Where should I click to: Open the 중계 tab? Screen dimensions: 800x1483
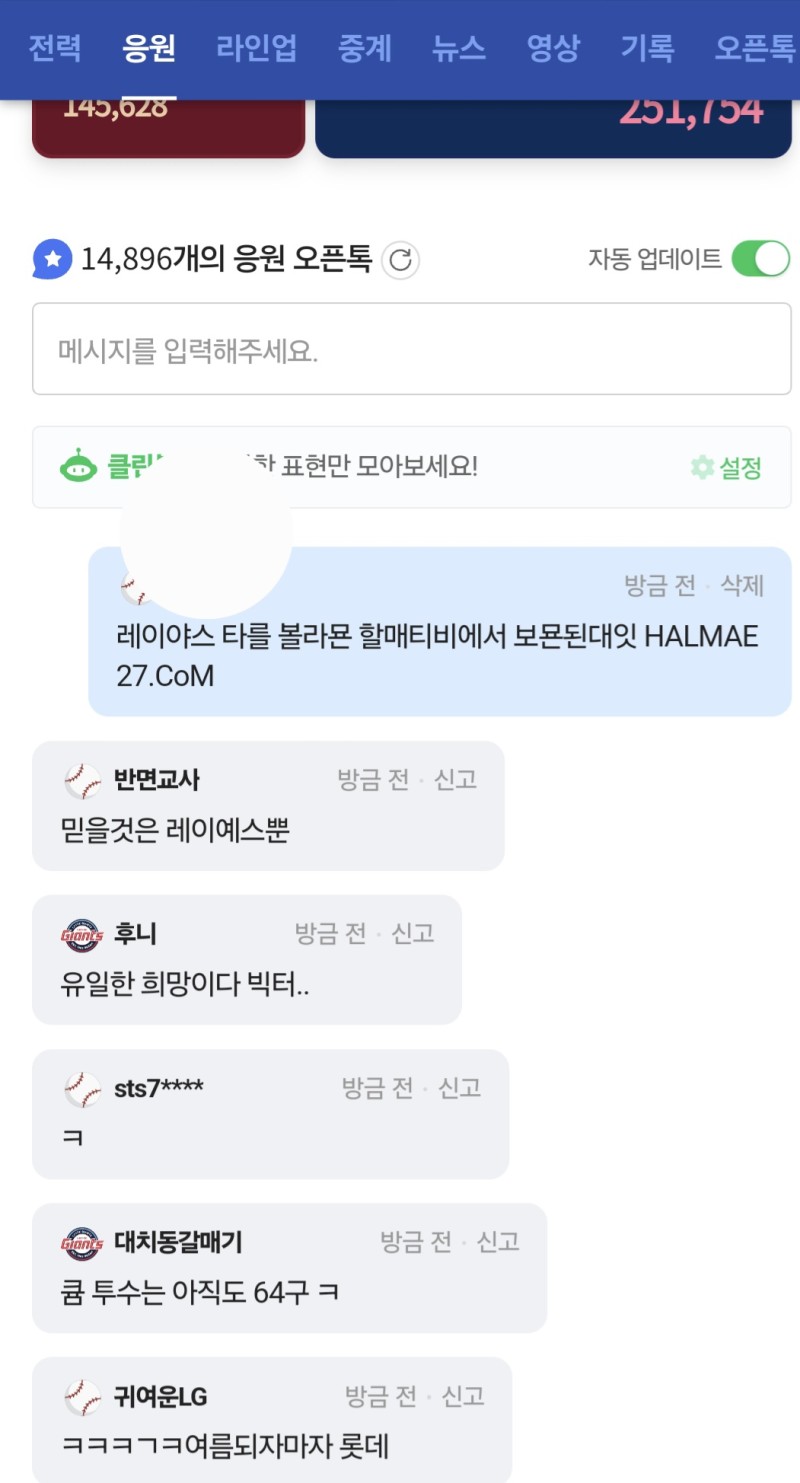tap(364, 48)
